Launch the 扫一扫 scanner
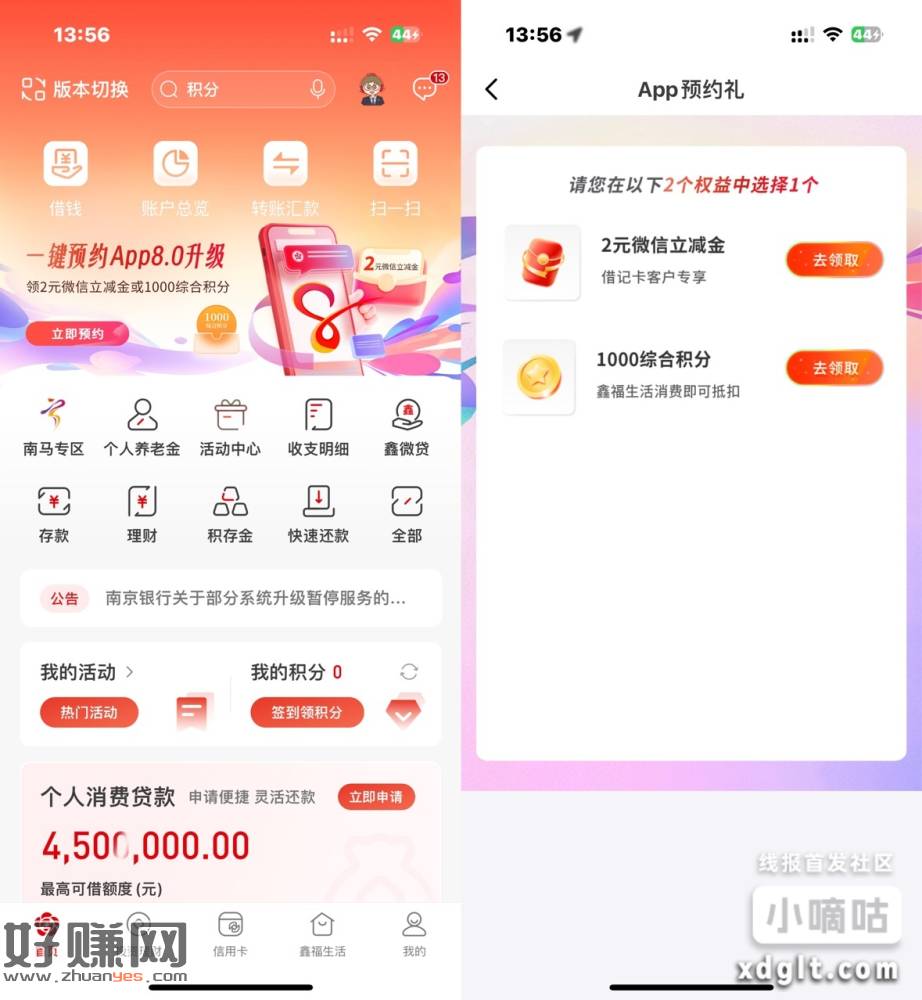 pos(395,177)
